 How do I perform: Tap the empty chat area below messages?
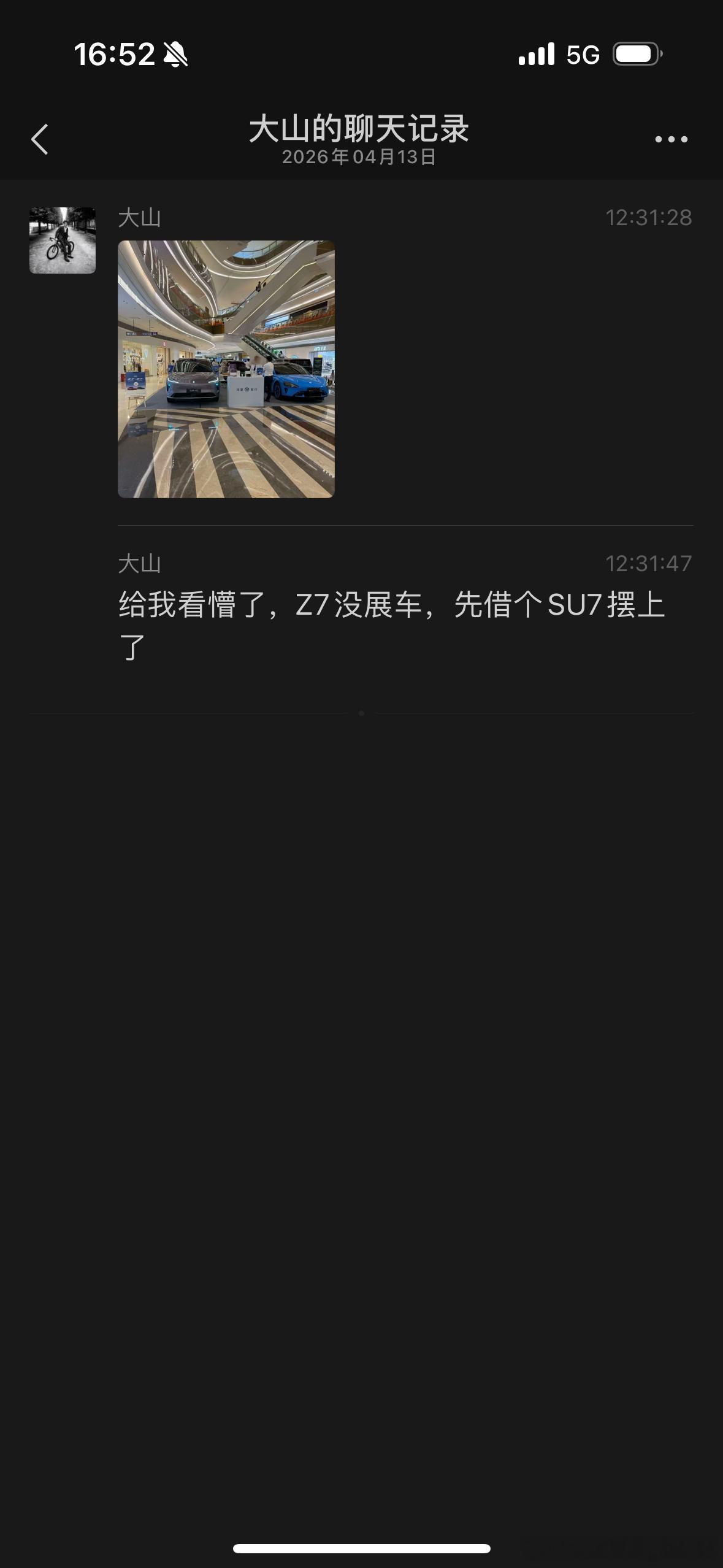tap(361, 1043)
